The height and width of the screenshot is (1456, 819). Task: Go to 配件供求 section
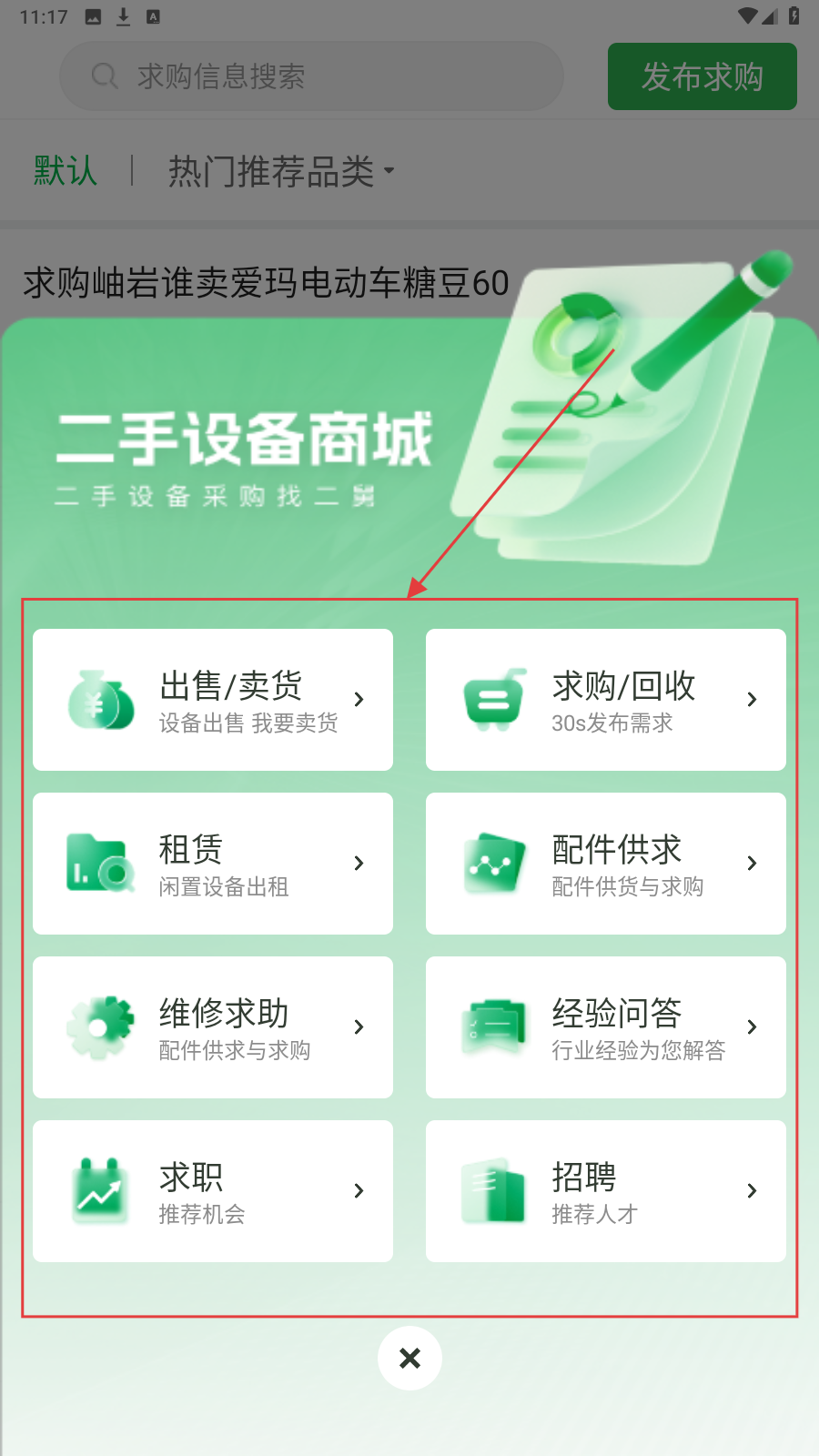pyautogui.click(x=606, y=864)
